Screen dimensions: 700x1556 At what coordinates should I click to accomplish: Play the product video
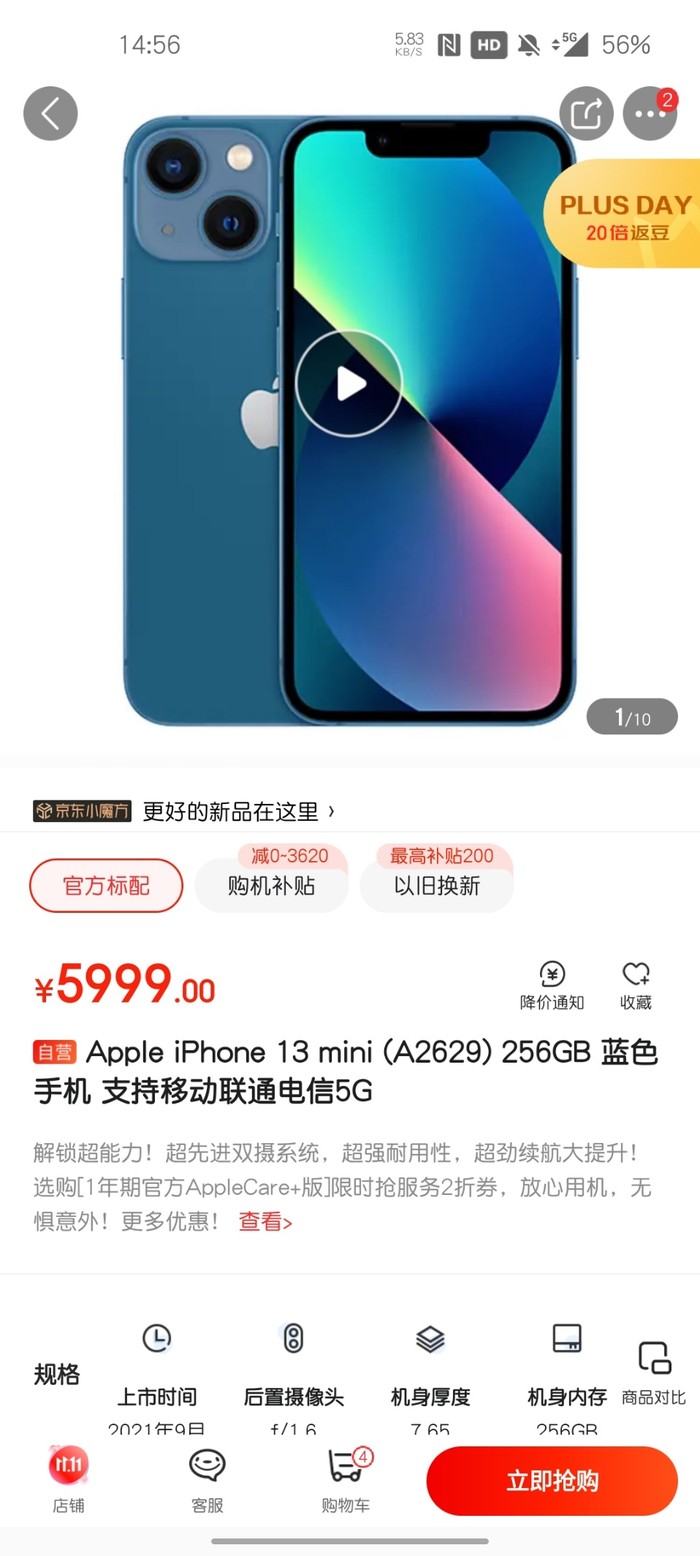(349, 384)
